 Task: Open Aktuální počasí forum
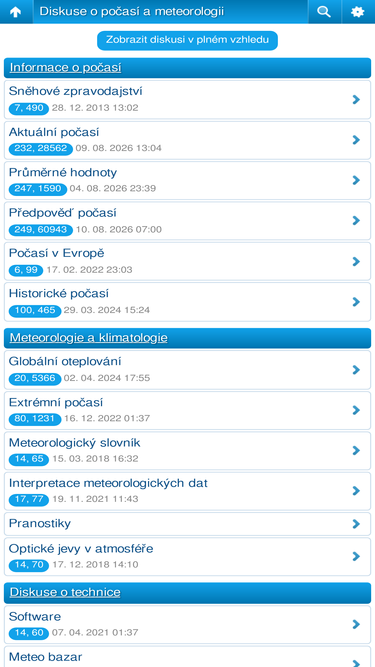click(x=188, y=140)
